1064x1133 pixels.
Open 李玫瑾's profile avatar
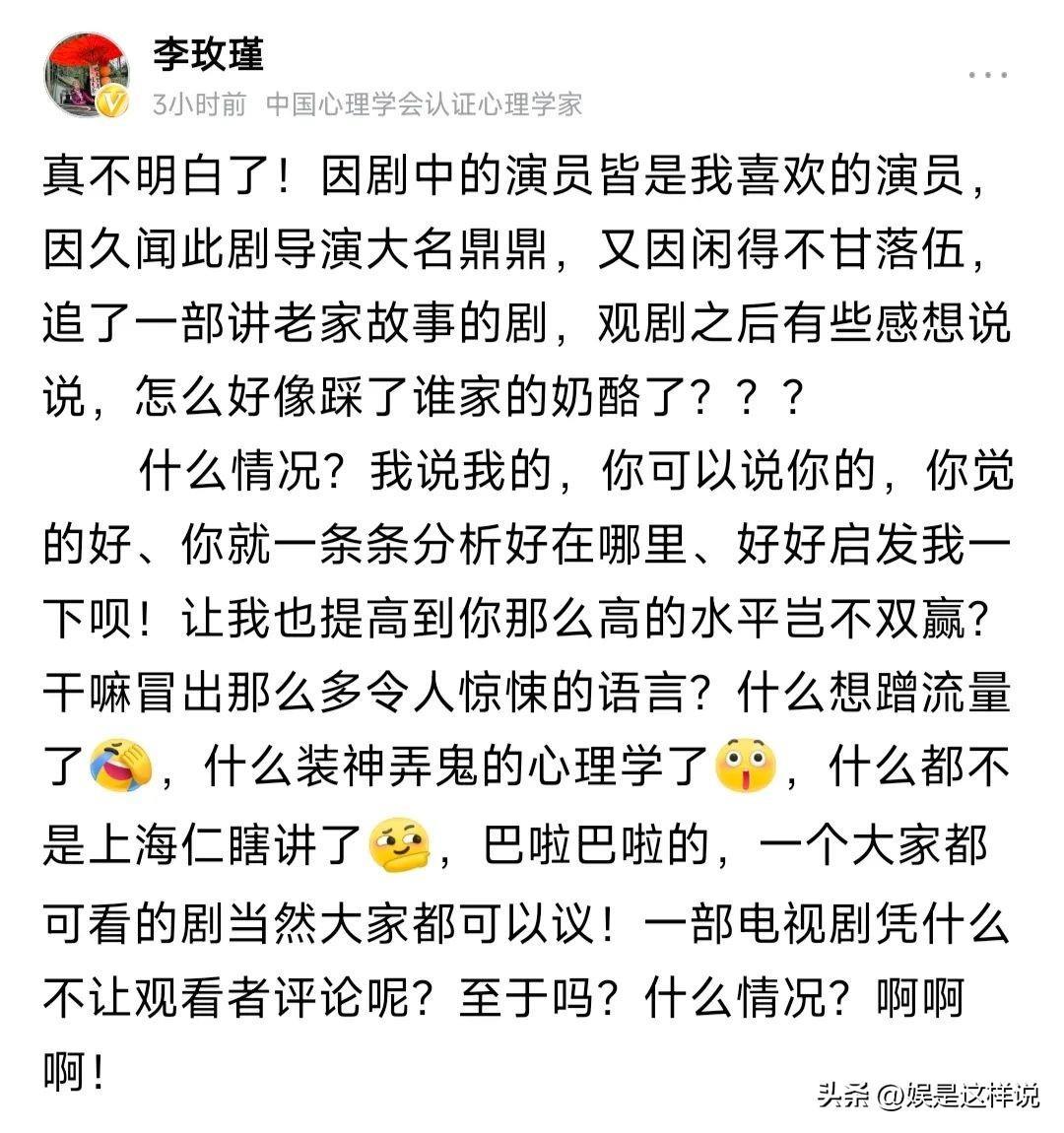click(87, 74)
